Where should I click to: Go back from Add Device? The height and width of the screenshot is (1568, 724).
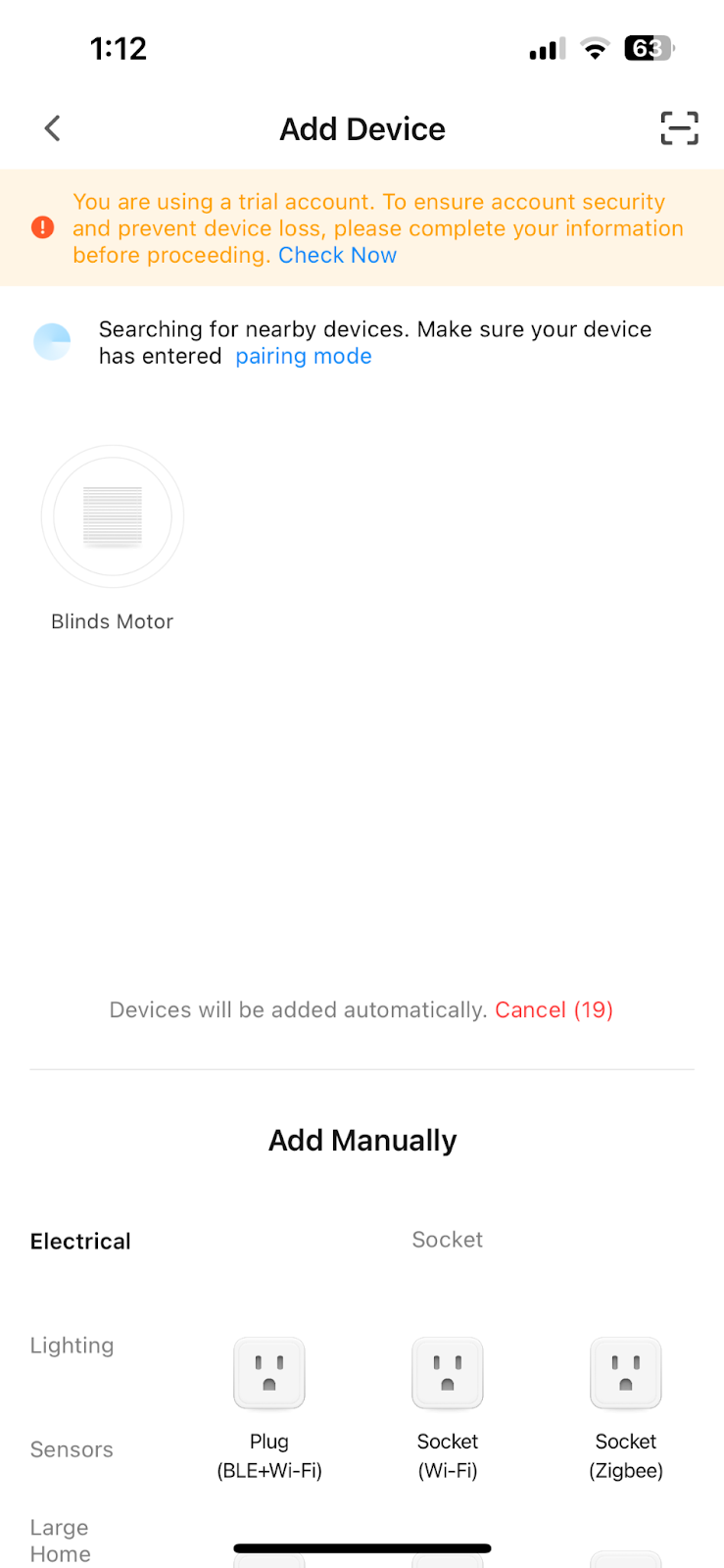53,128
